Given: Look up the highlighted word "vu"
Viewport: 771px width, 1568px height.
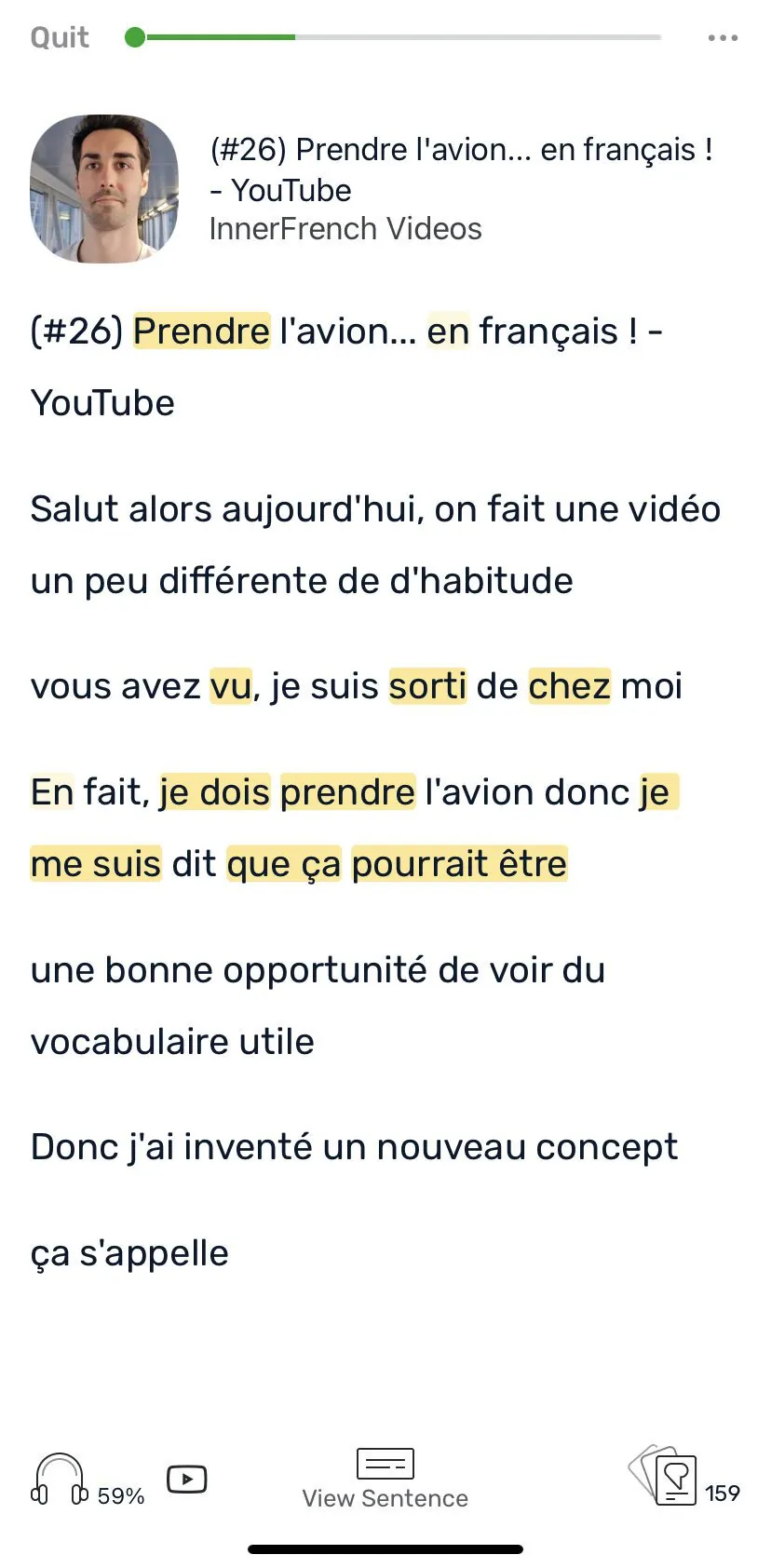Looking at the screenshot, I should tap(231, 686).
